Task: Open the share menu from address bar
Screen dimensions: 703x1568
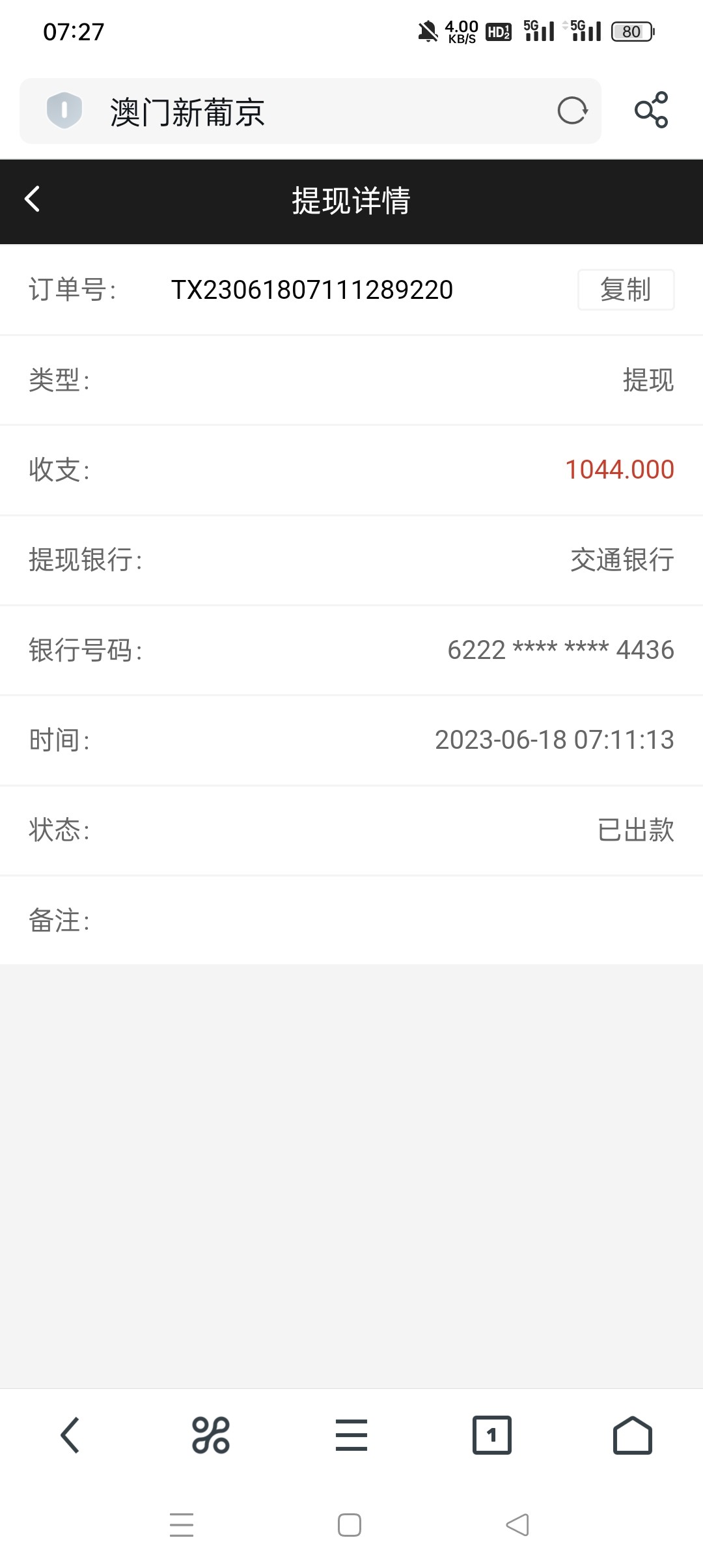Action: [x=654, y=110]
